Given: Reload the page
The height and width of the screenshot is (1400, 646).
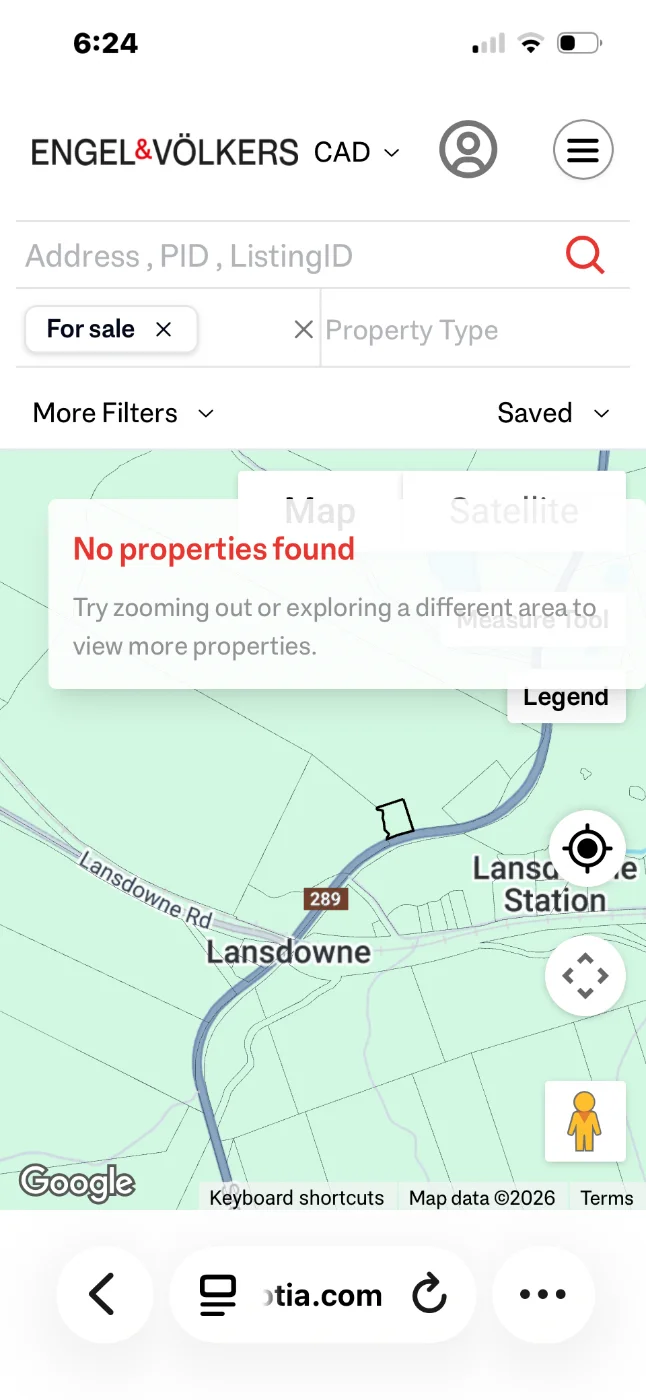Looking at the screenshot, I should [429, 1295].
